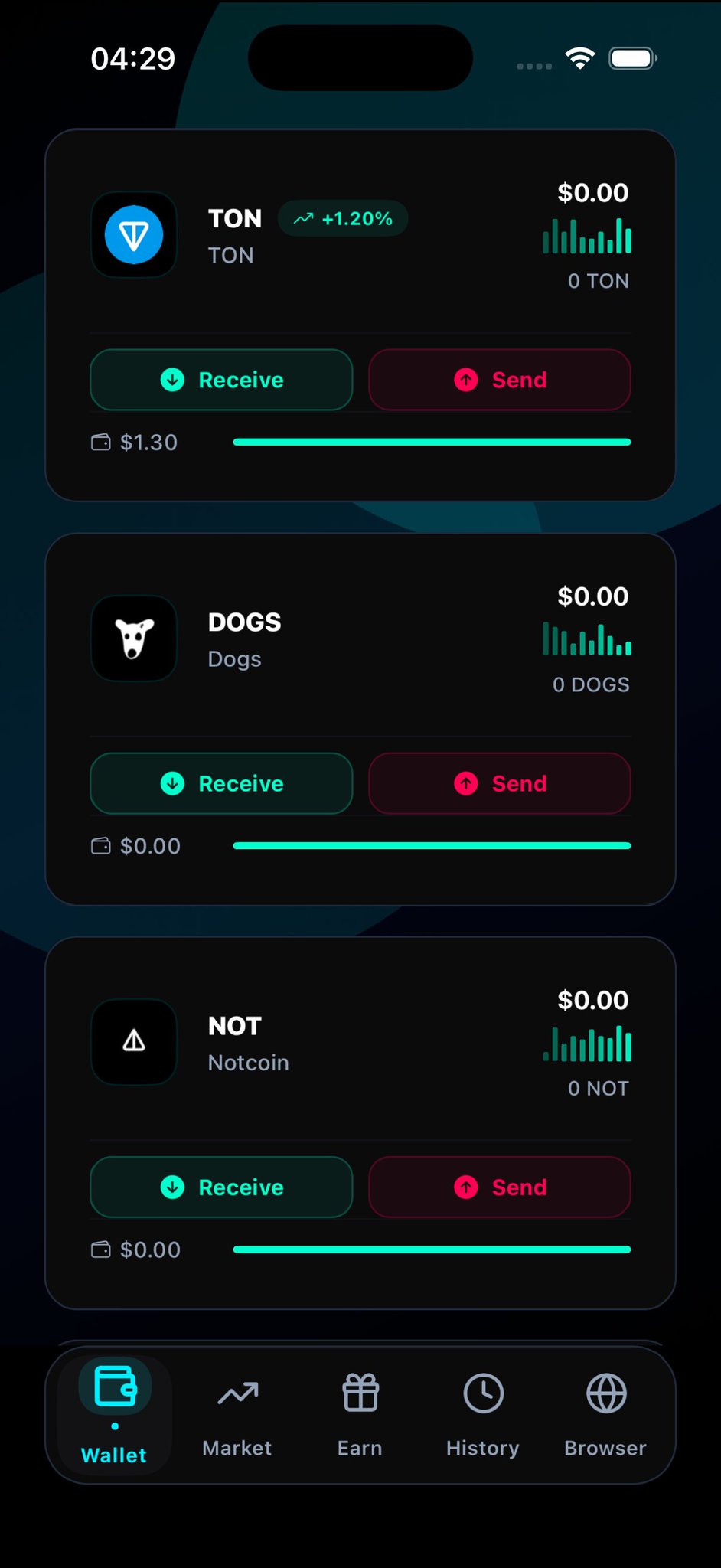Send NOT tokens
721x1568 pixels.
[500, 1187]
